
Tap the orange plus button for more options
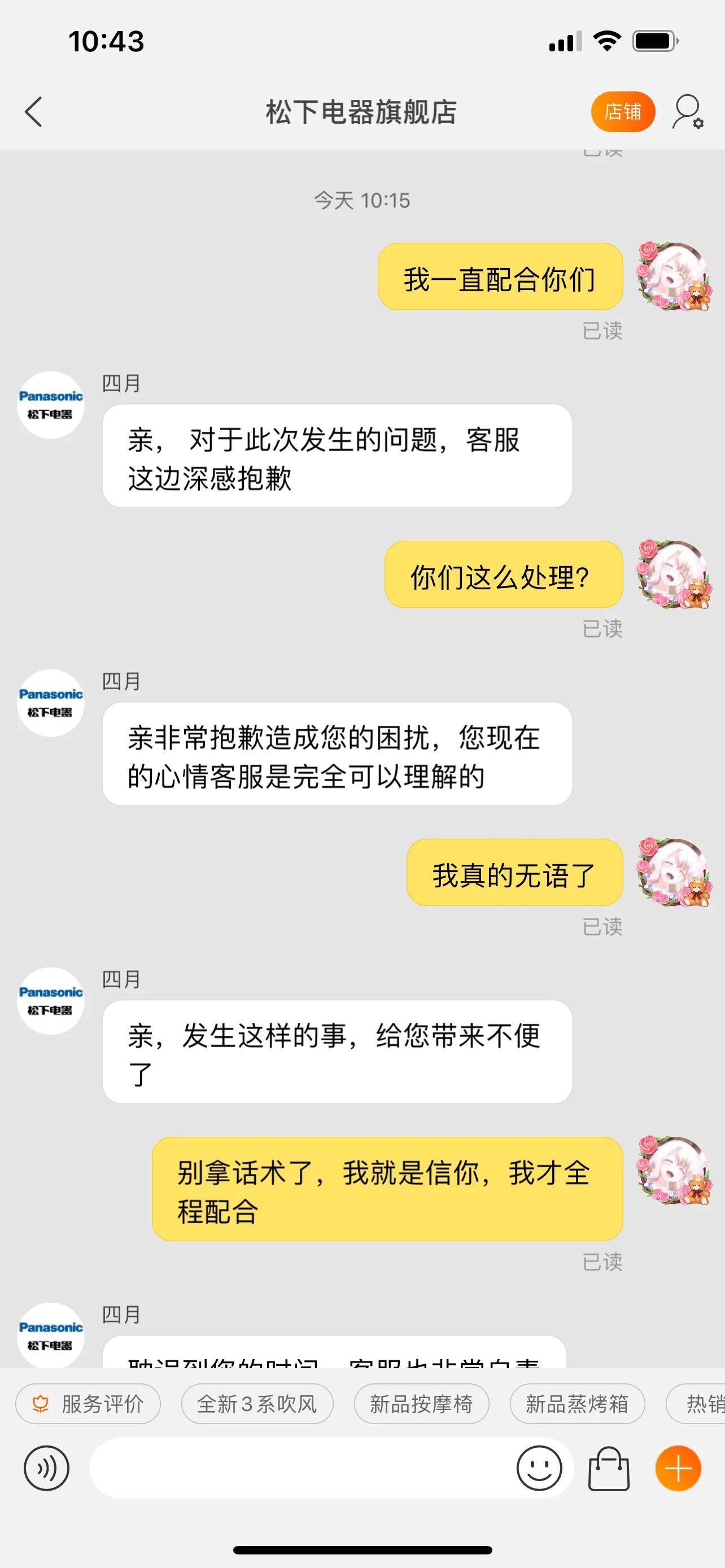pos(678,1468)
